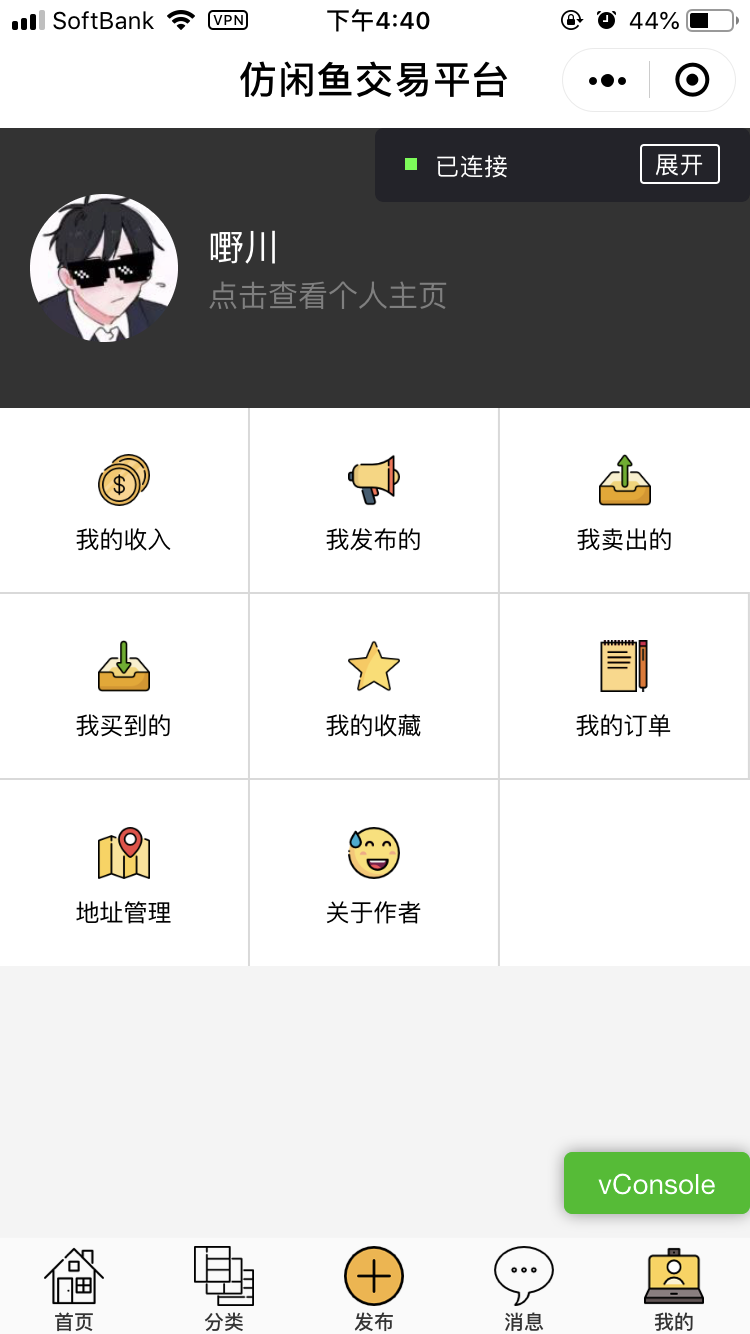This screenshot has height=1334, width=750.
Task: Open the mini program more-options menu
Action: pos(607,80)
